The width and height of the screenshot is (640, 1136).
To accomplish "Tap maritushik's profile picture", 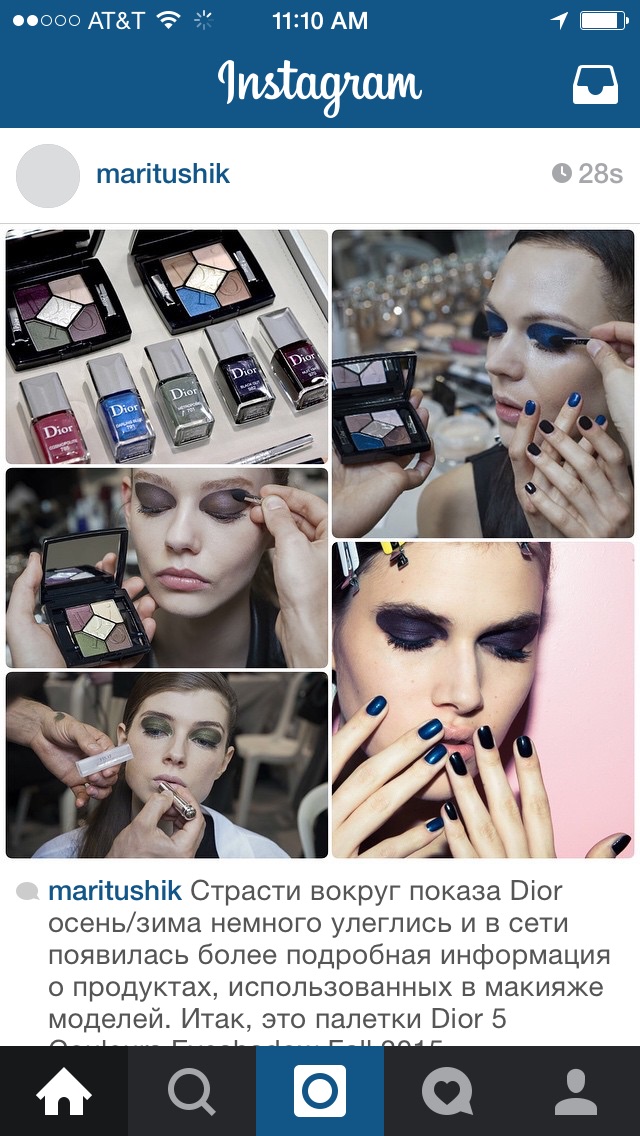I will 48,175.
